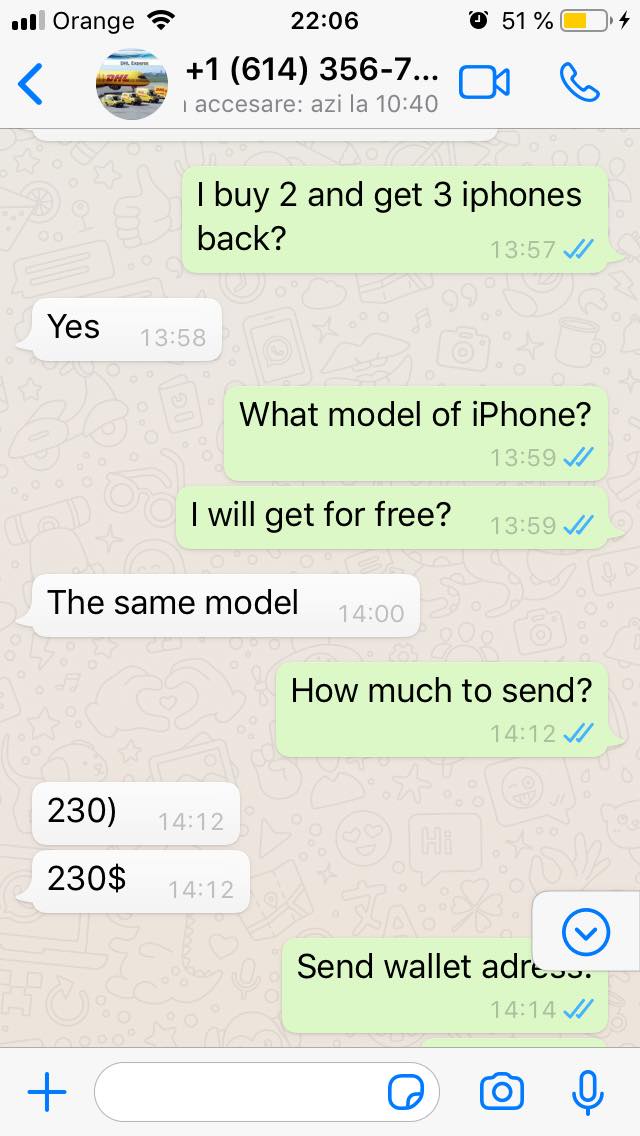Open the attachment plus menu

pyautogui.click(x=47, y=1092)
